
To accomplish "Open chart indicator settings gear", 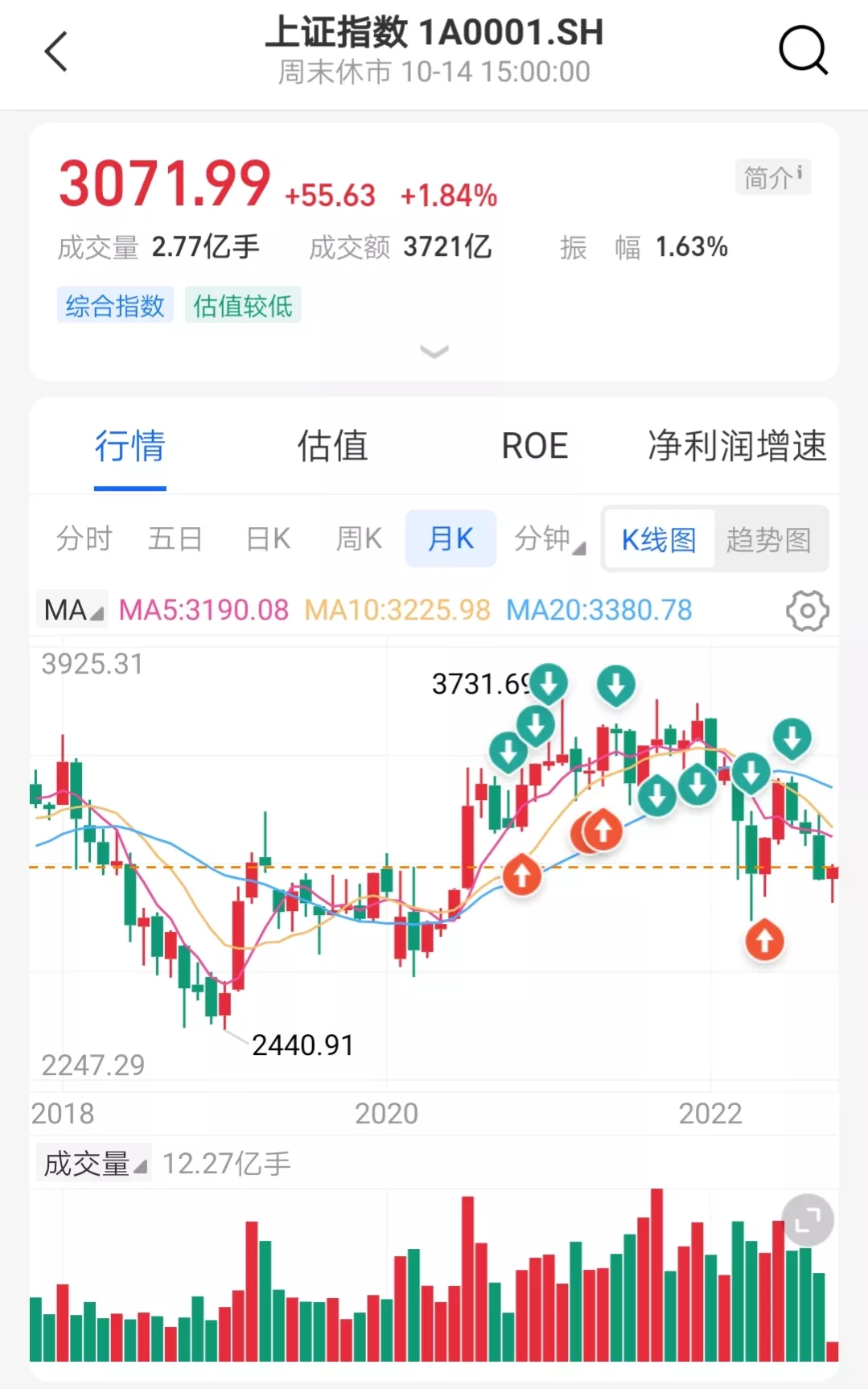I will [x=807, y=611].
